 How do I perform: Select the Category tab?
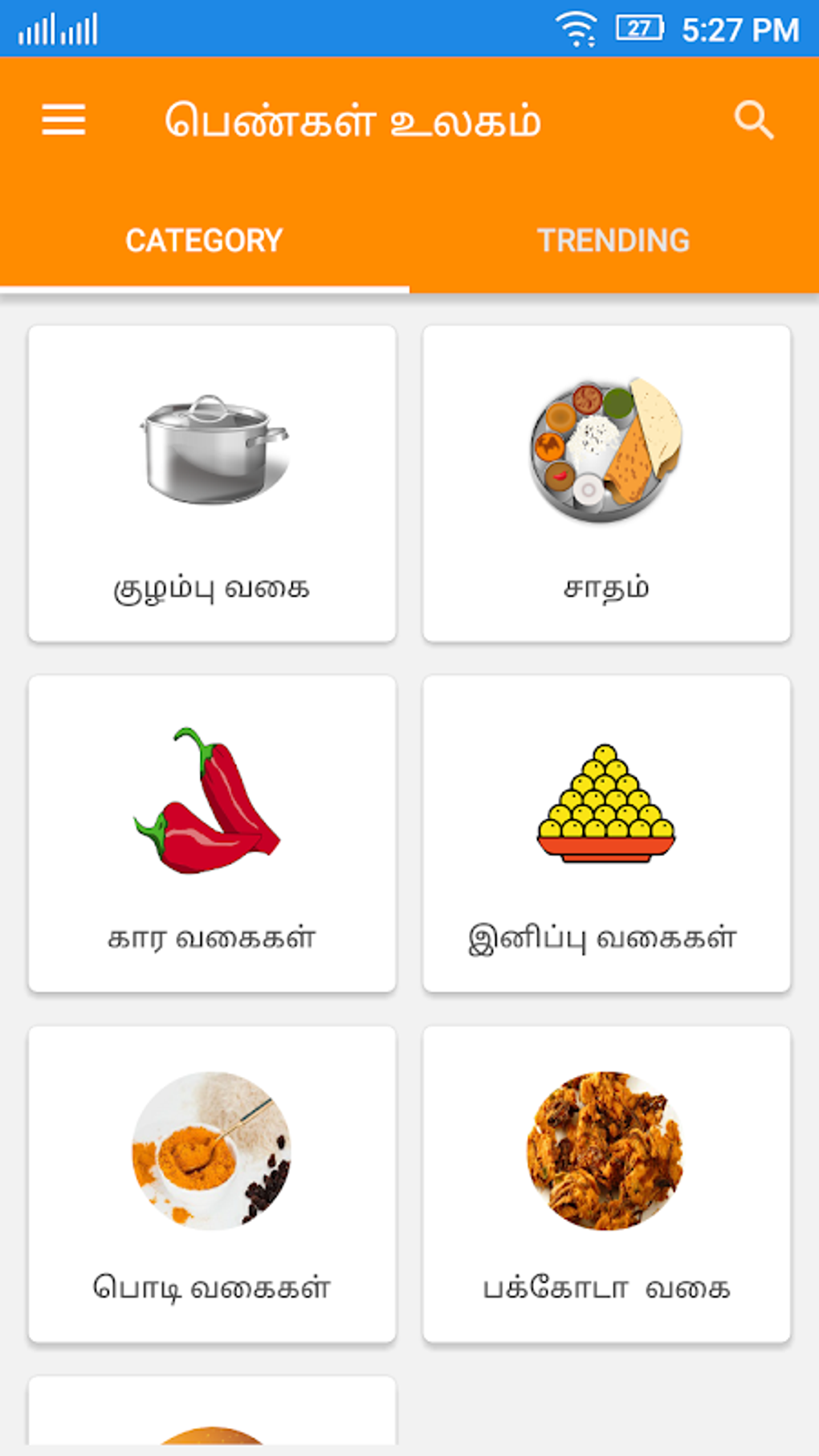pyautogui.click(x=204, y=240)
